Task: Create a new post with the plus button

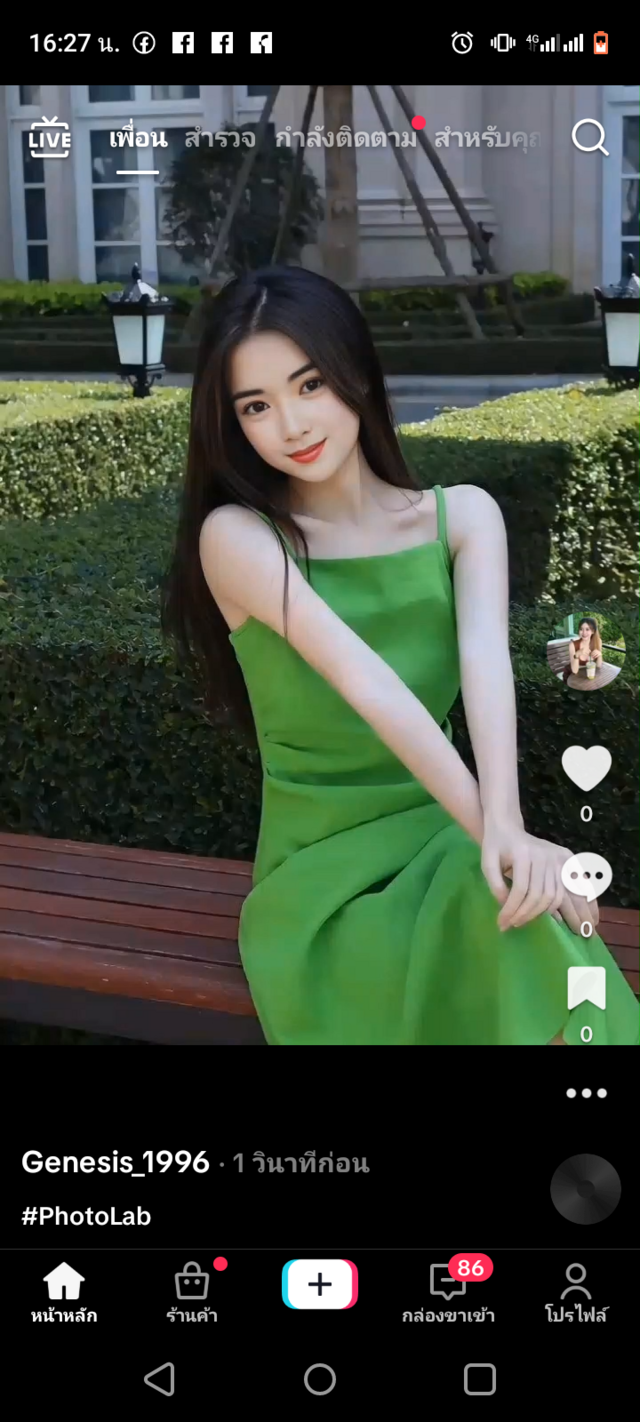Action: 320,1284
